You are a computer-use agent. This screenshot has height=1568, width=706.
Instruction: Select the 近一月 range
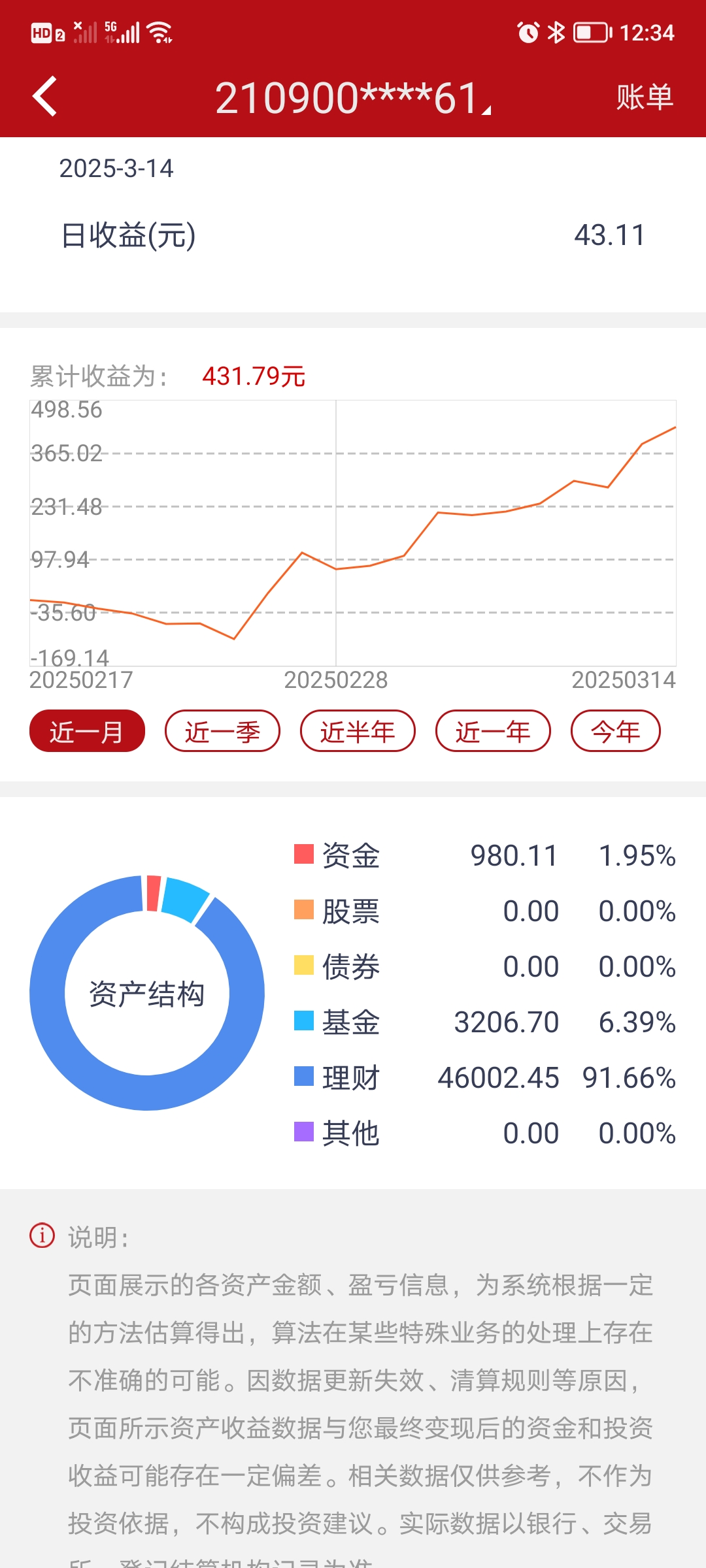tap(87, 731)
